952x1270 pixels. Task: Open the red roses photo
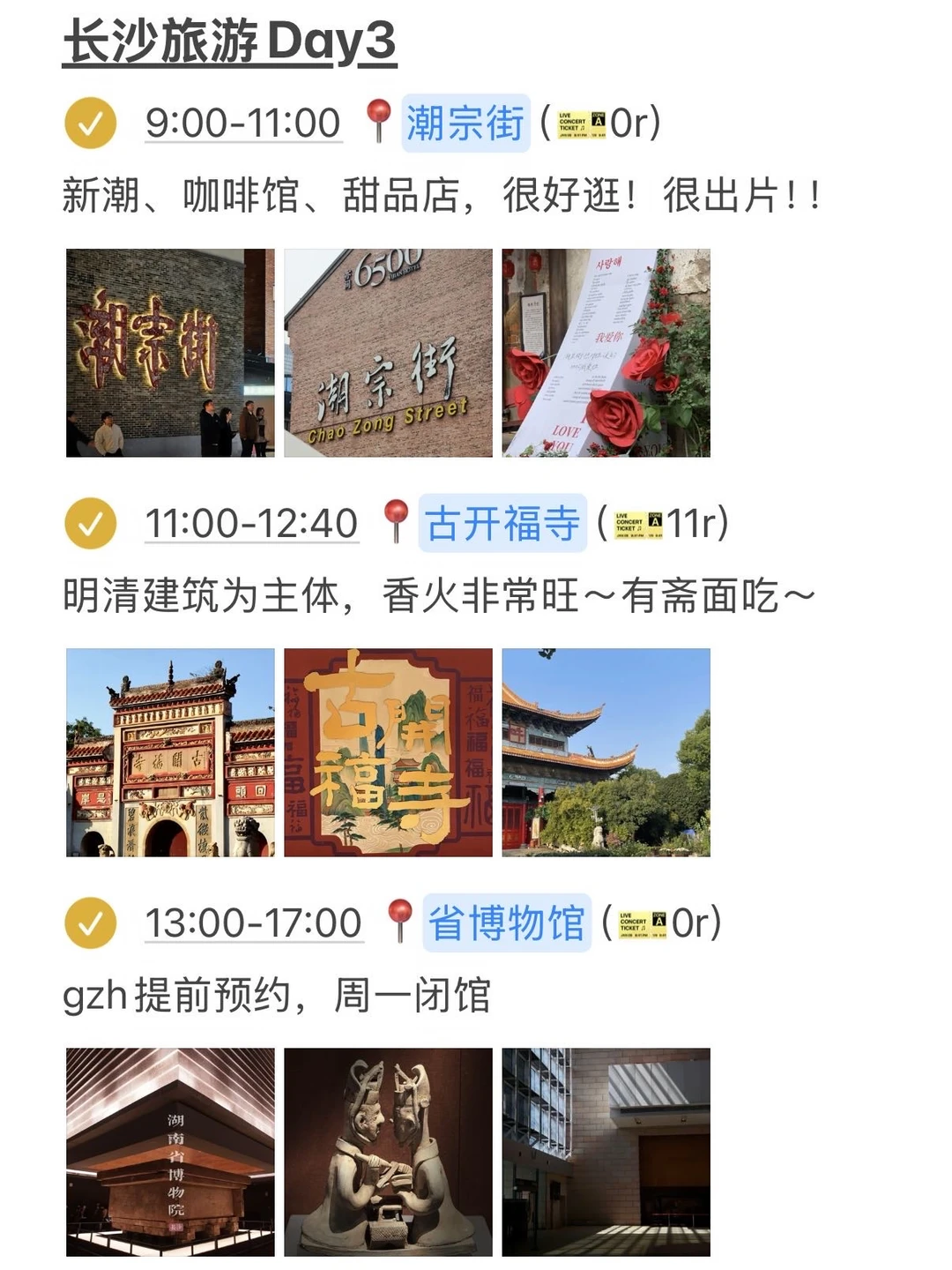[x=606, y=353]
